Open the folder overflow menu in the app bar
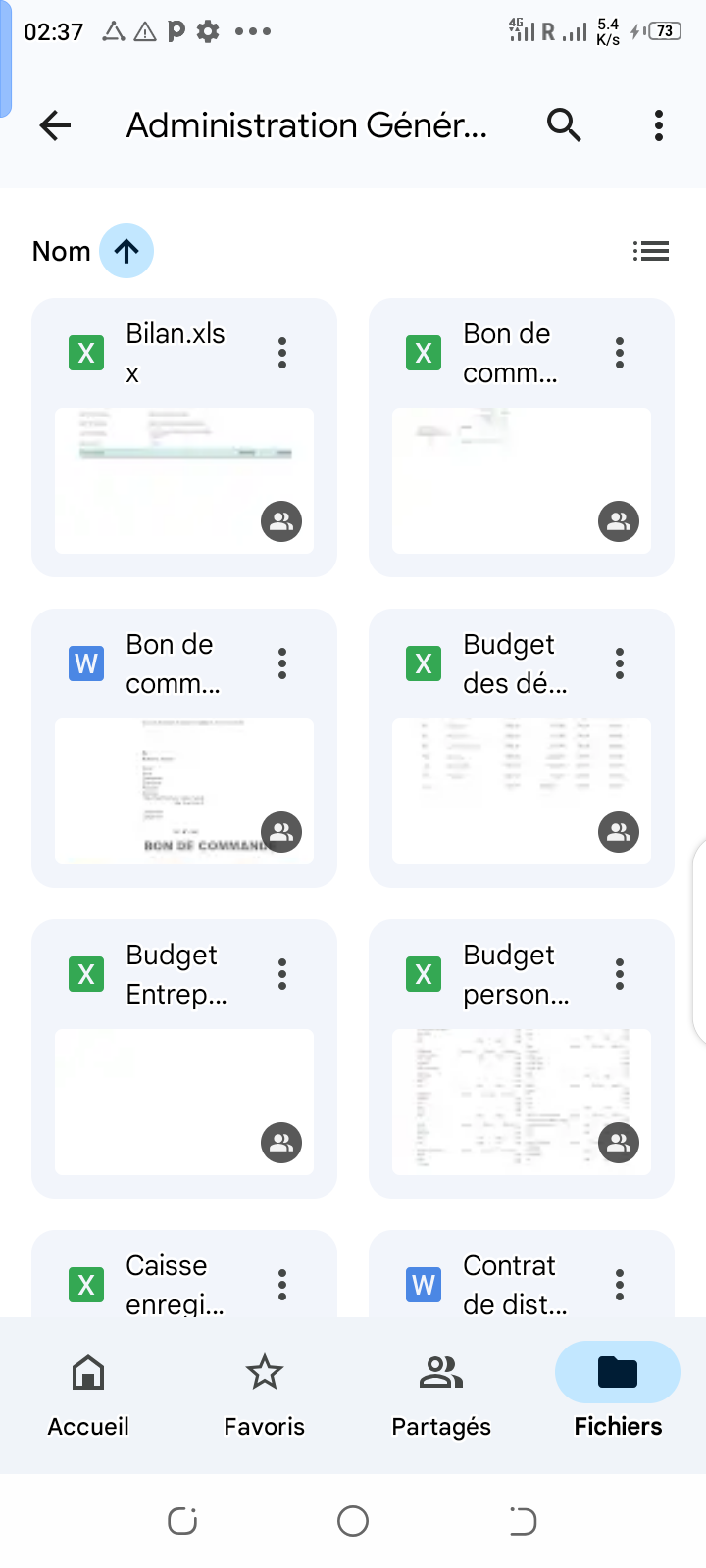706x1568 pixels. pyautogui.click(x=659, y=125)
